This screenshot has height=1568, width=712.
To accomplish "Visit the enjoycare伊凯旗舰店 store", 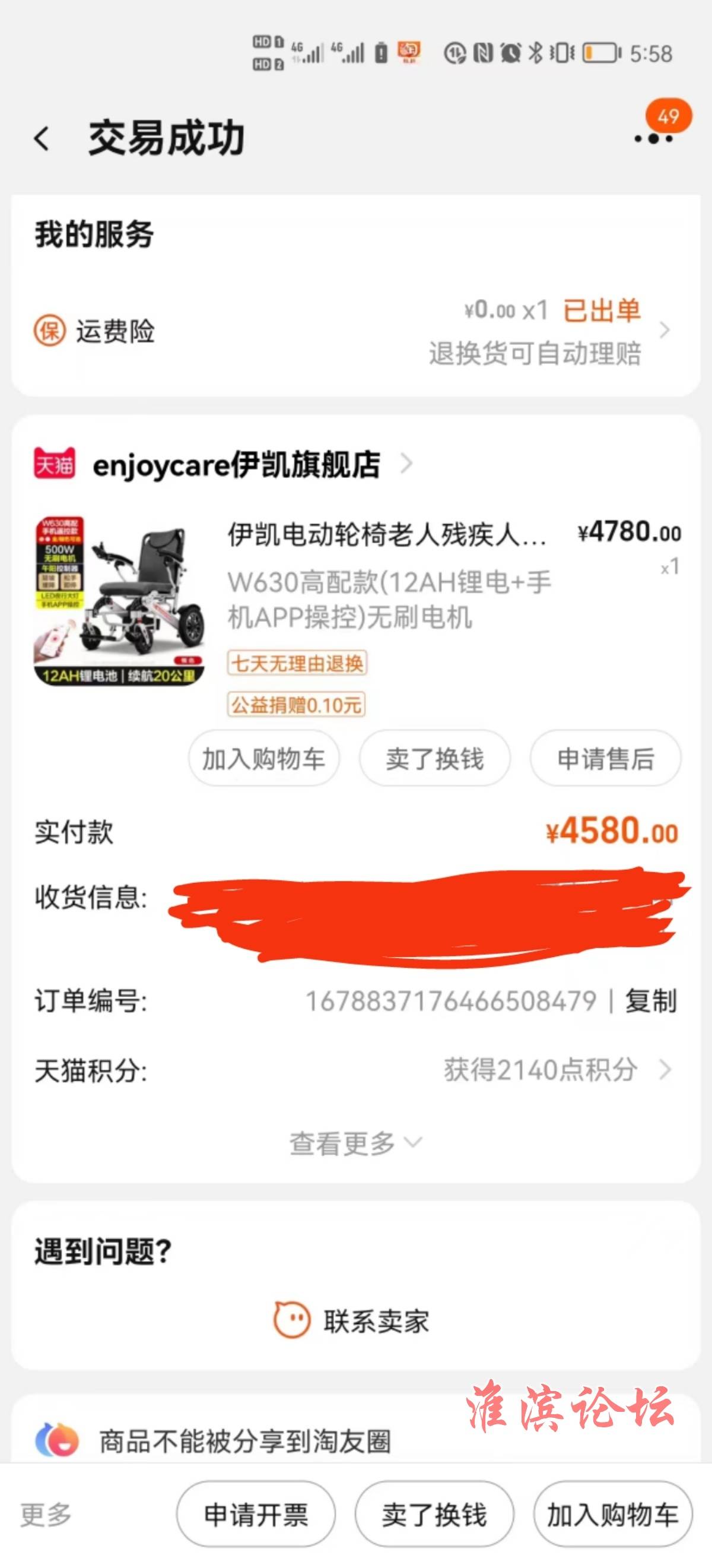I will click(237, 465).
